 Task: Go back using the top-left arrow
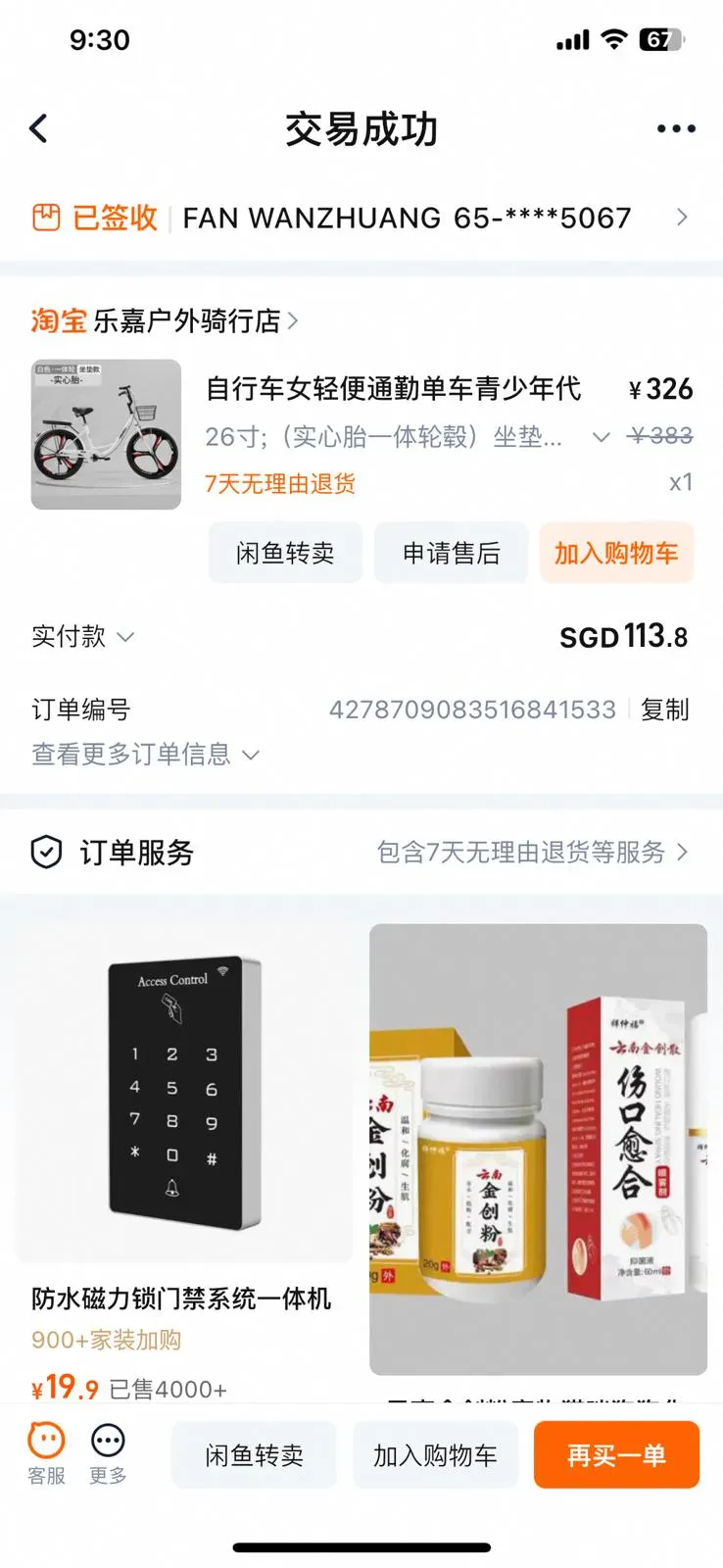[x=39, y=128]
